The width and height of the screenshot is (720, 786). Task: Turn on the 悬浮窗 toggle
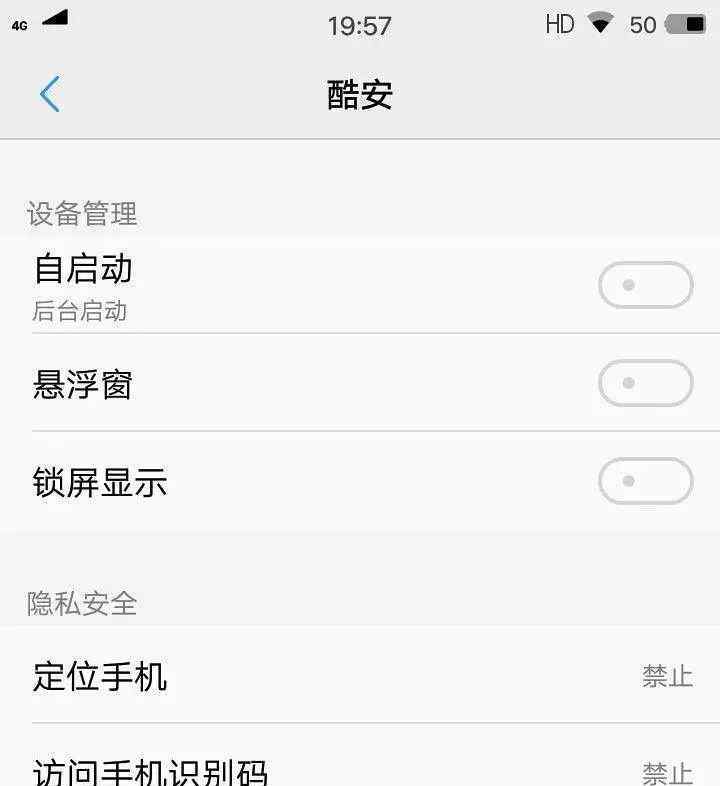pos(645,383)
